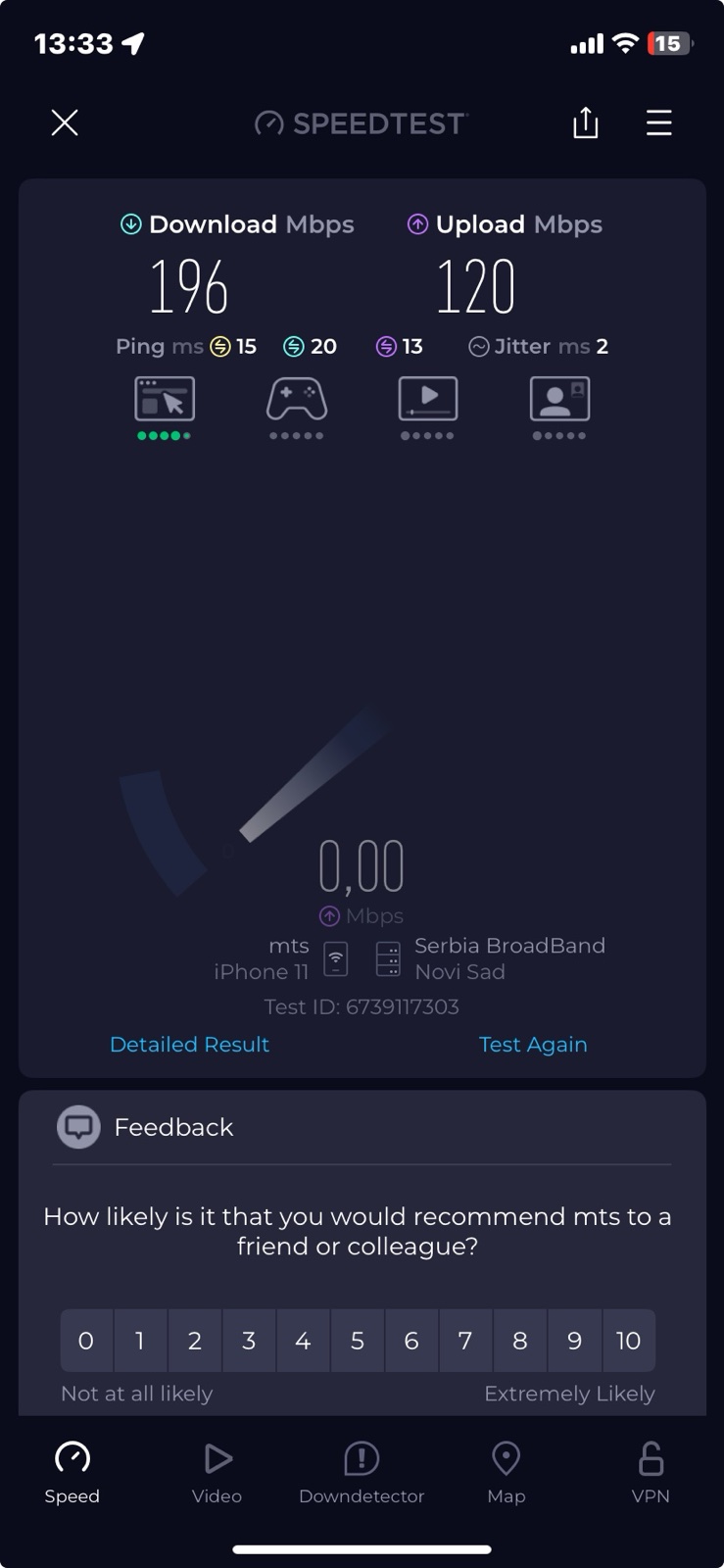Open the hamburger menu

pyautogui.click(x=658, y=122)
